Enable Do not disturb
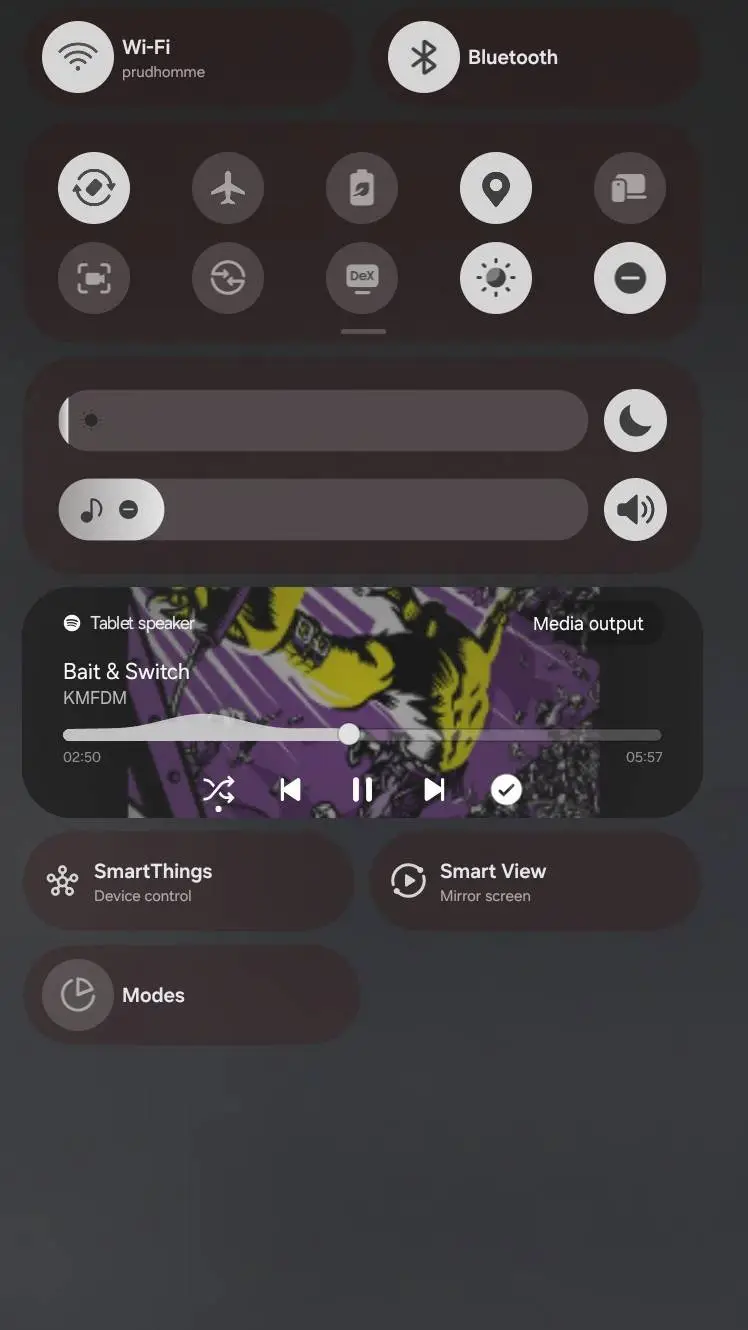Screen dimensions: 748x1330 pyautogui.click(x=630, y=278)
